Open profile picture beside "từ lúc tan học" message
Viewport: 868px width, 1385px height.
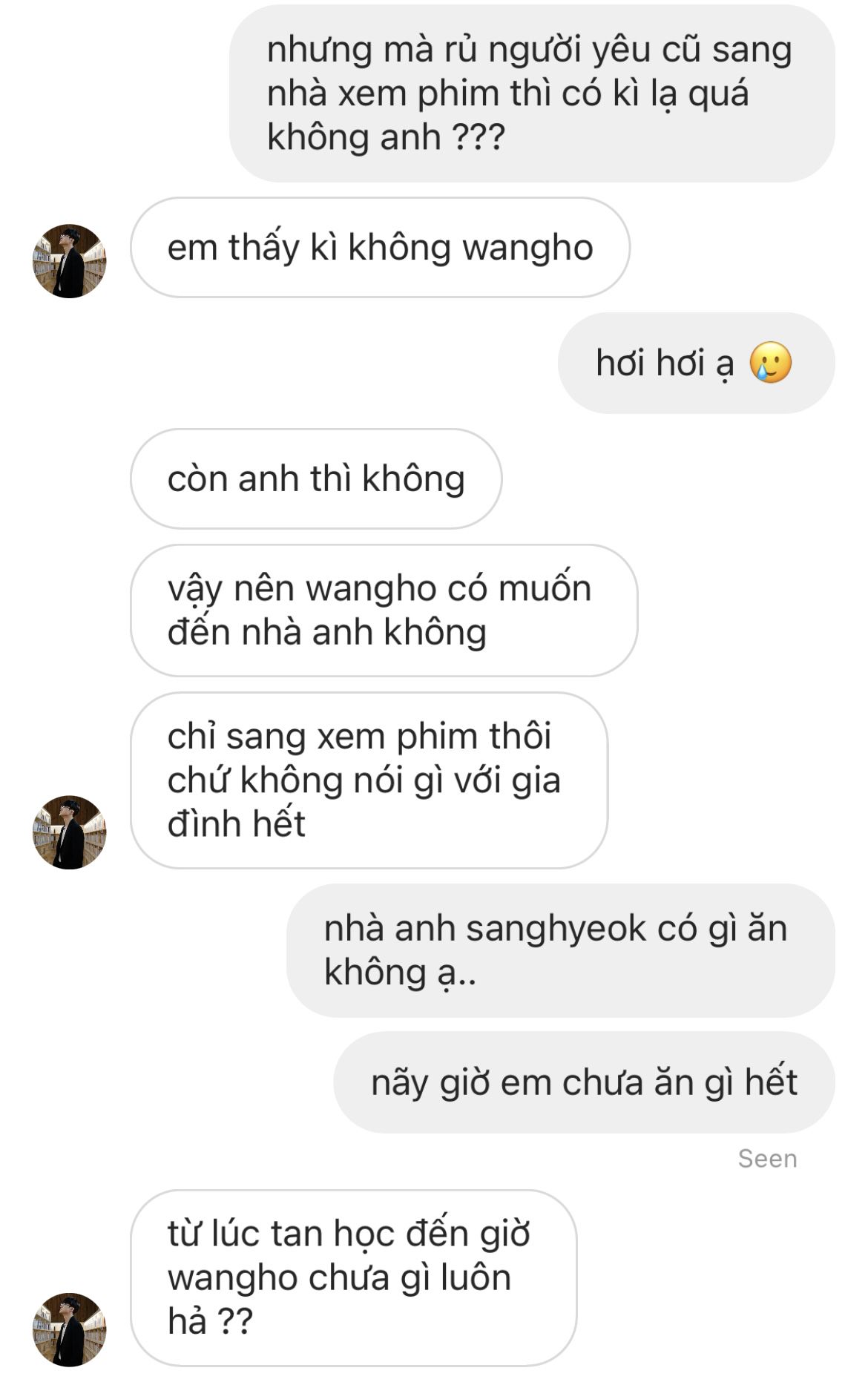coord(69,1329)
